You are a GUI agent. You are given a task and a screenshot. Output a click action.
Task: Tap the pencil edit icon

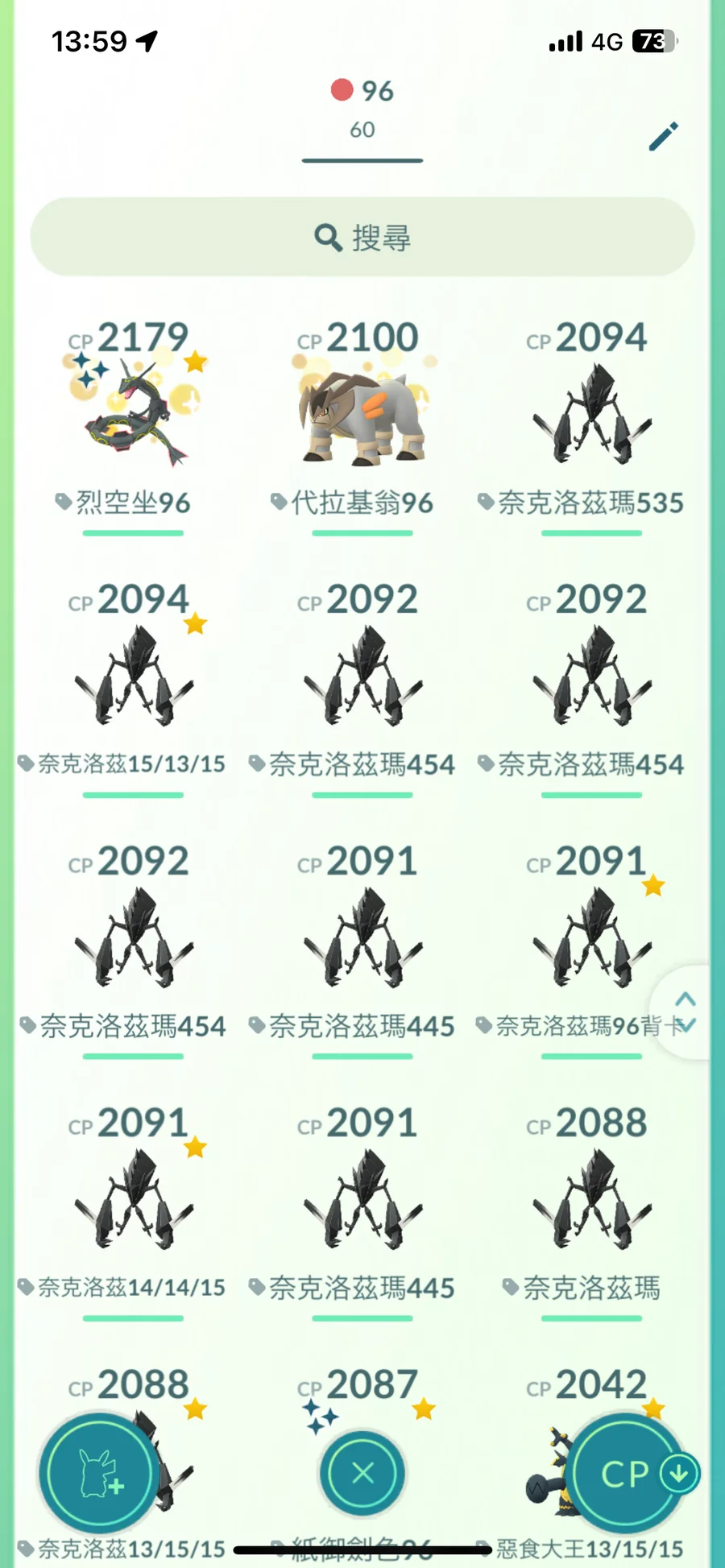tap(664, 136)
